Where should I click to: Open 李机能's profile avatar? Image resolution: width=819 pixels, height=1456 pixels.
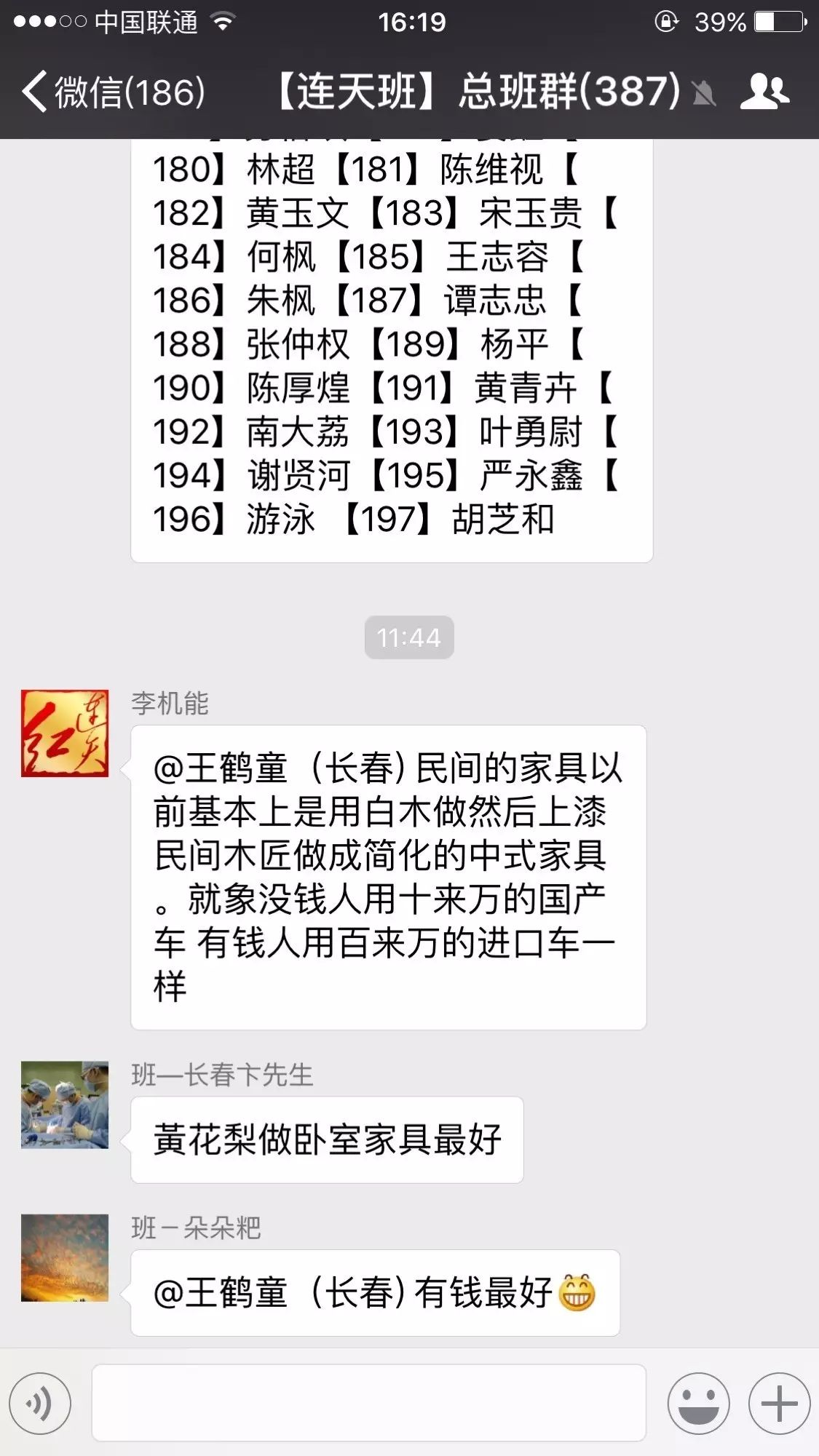tap(65, 733)
